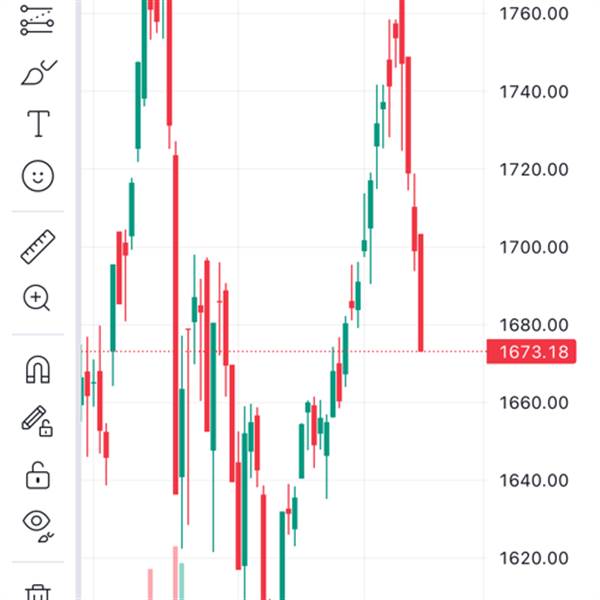Select the forecasting and measurement patterns tool
Viewport: 600px width, 600px height.
pos(37,21)
